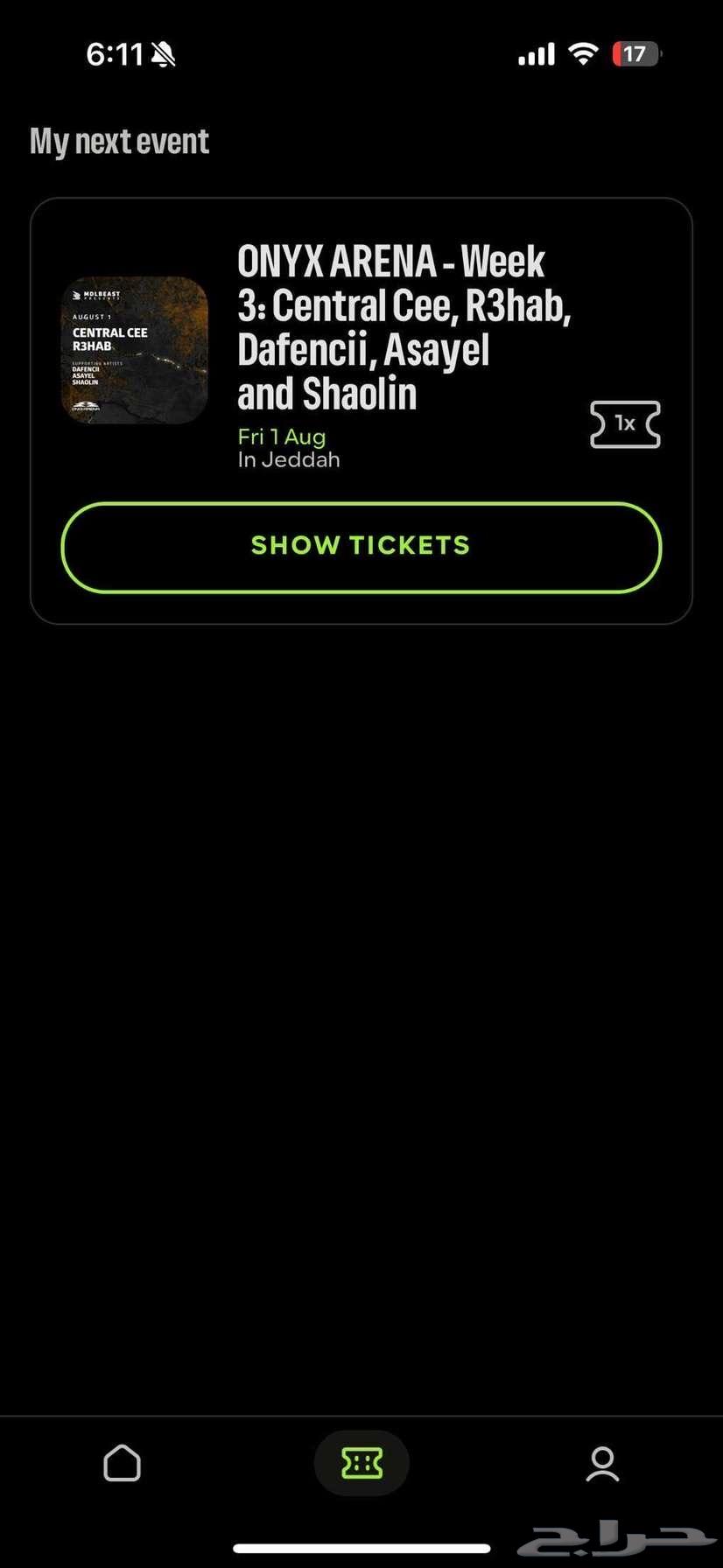Tap the SHOW TICKETS button

(361, 547)
